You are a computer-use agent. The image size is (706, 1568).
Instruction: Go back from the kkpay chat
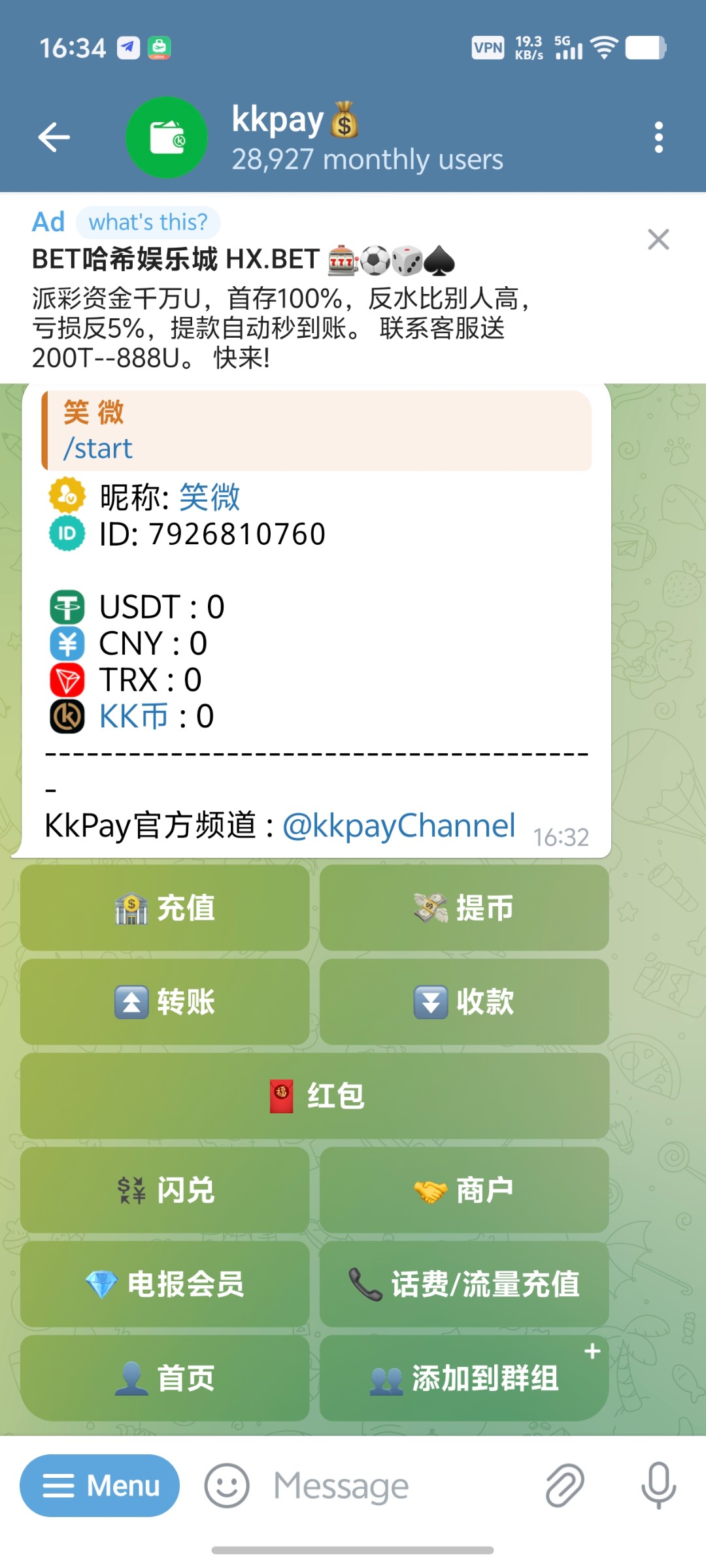[54, 137]
